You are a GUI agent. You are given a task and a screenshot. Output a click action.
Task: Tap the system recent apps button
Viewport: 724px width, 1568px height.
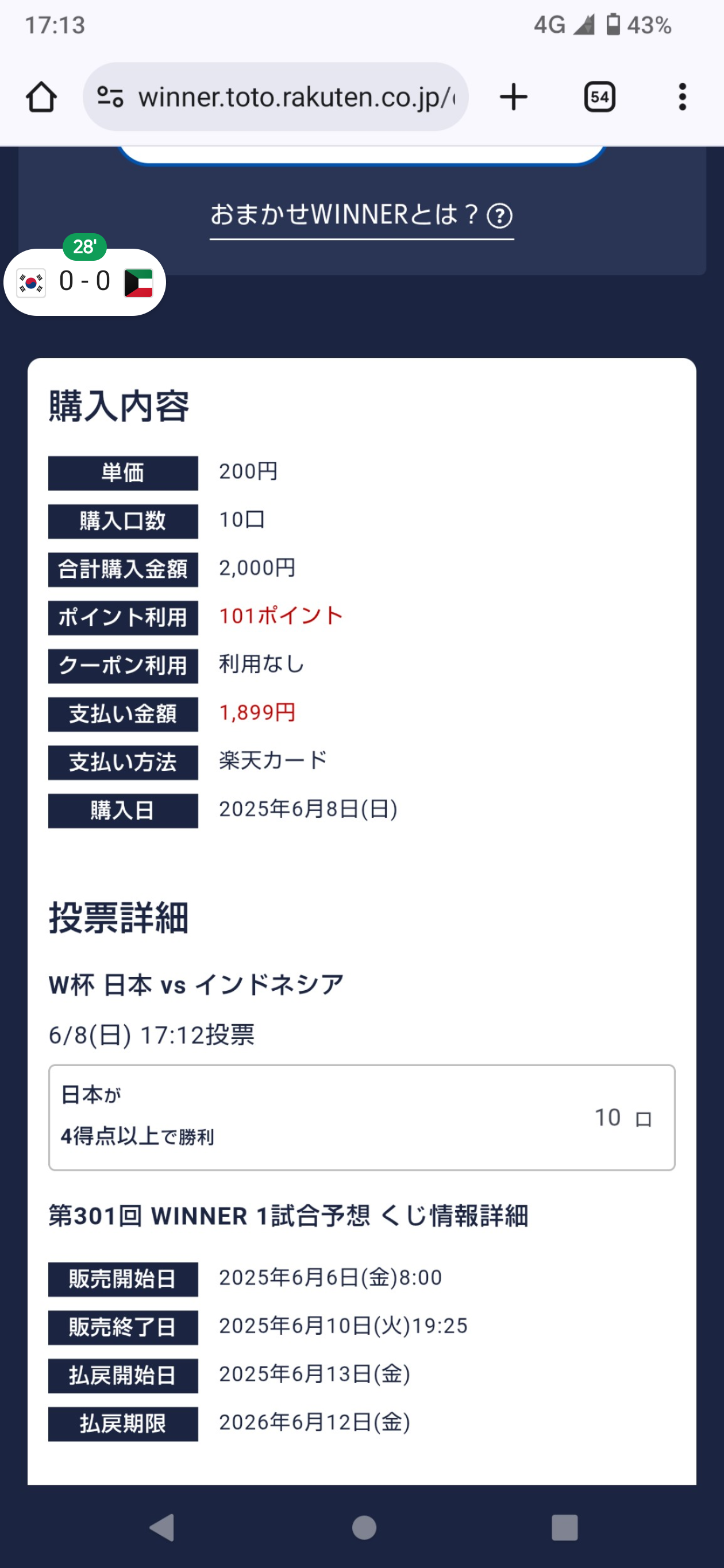point(564,1527)
